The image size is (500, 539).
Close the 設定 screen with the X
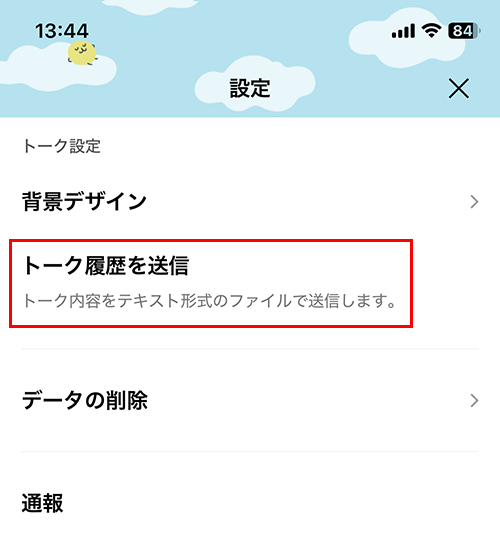459,88
